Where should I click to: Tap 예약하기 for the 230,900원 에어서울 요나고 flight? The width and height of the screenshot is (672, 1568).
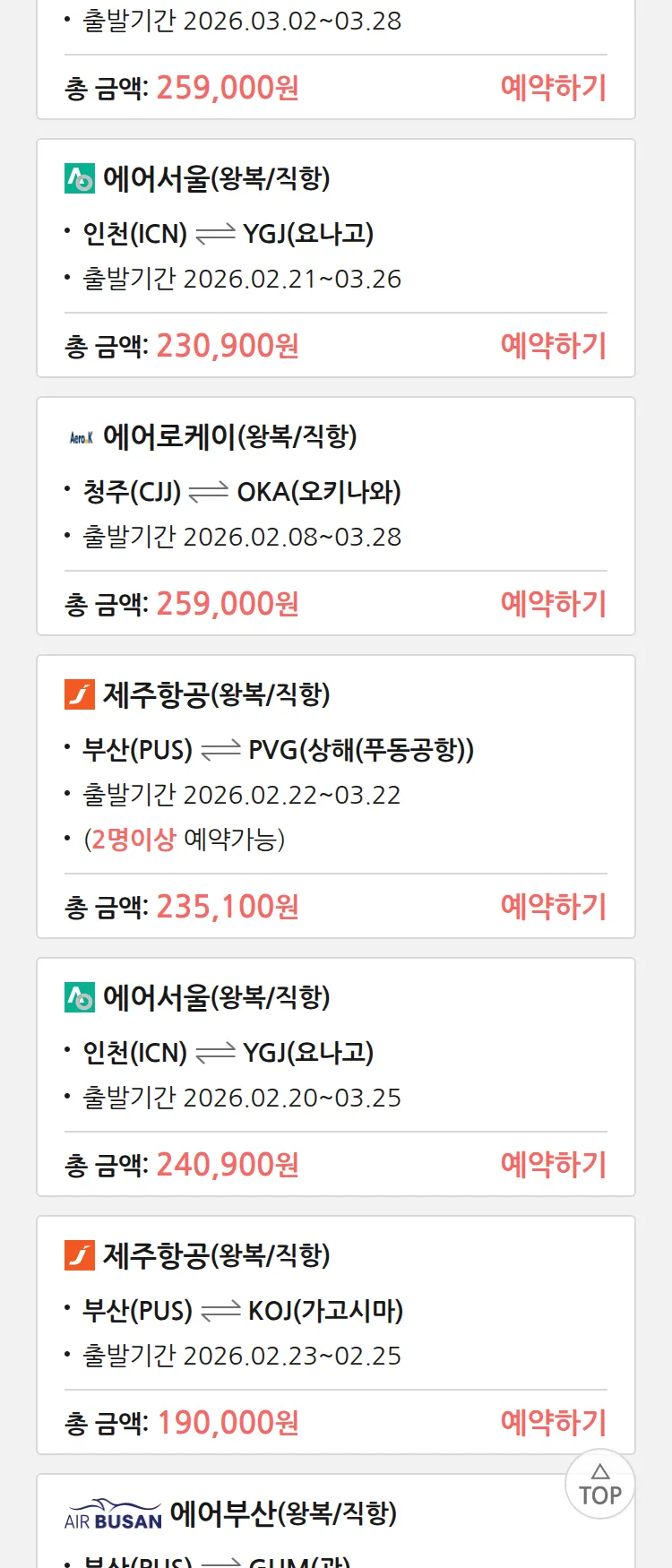[553, 346]
